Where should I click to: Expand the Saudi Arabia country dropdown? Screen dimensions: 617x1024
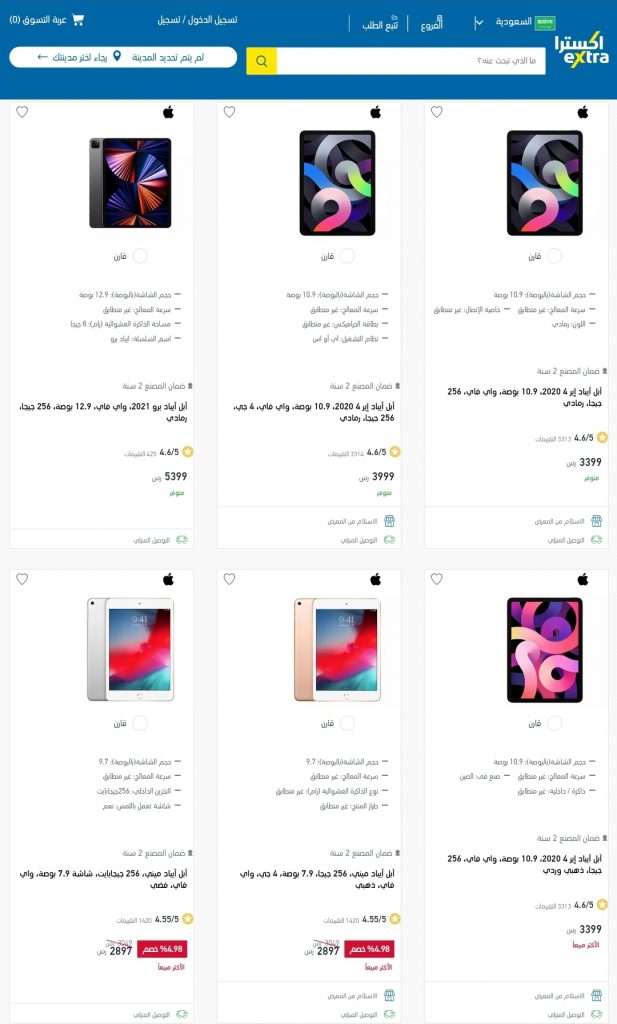coord(514,23)
